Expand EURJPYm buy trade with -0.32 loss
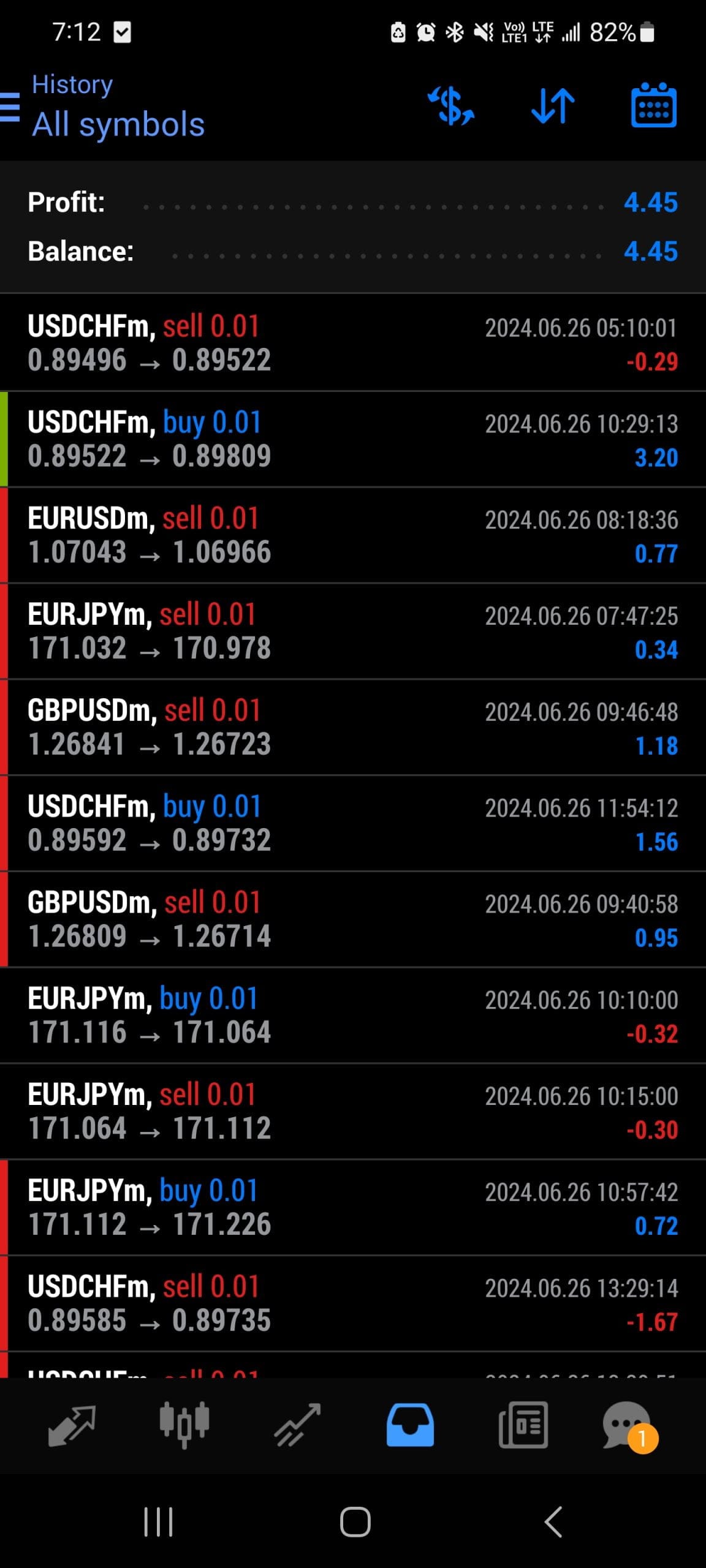The width and height of the screenshot is (706, 1568). tap(353, 1016)
